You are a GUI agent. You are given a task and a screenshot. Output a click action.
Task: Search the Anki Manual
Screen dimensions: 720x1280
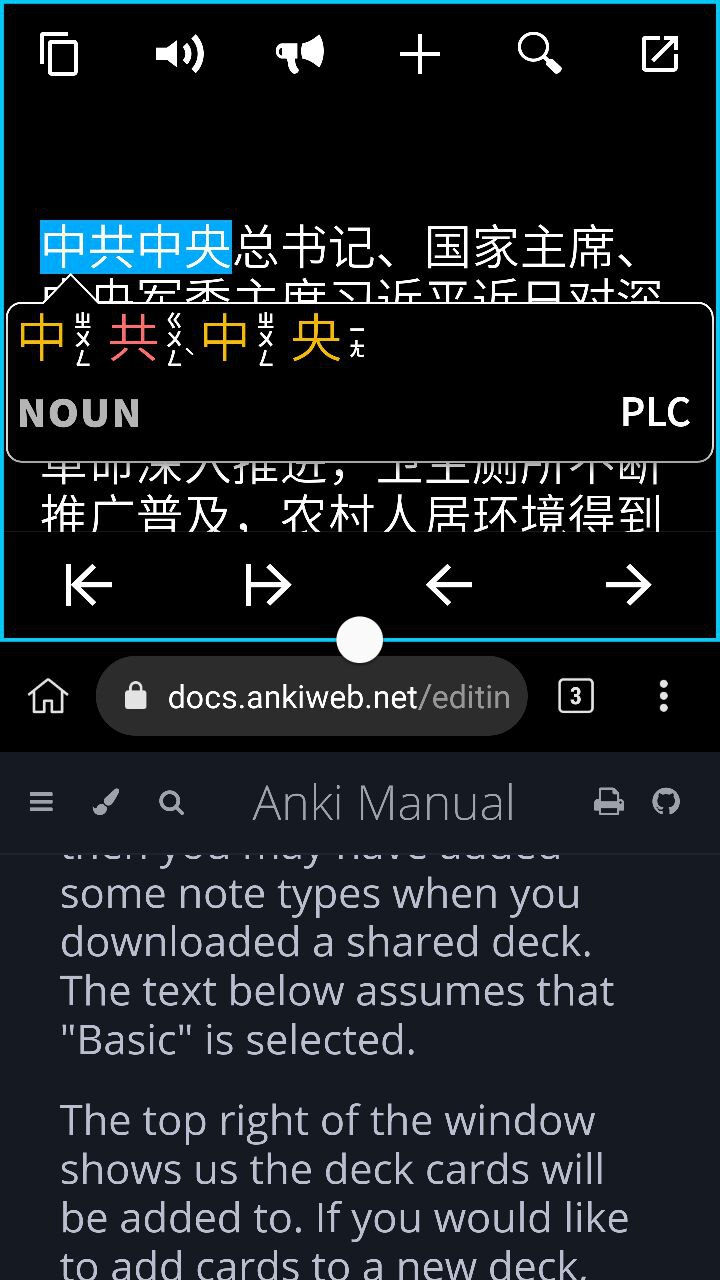click(x=172, y=802)
